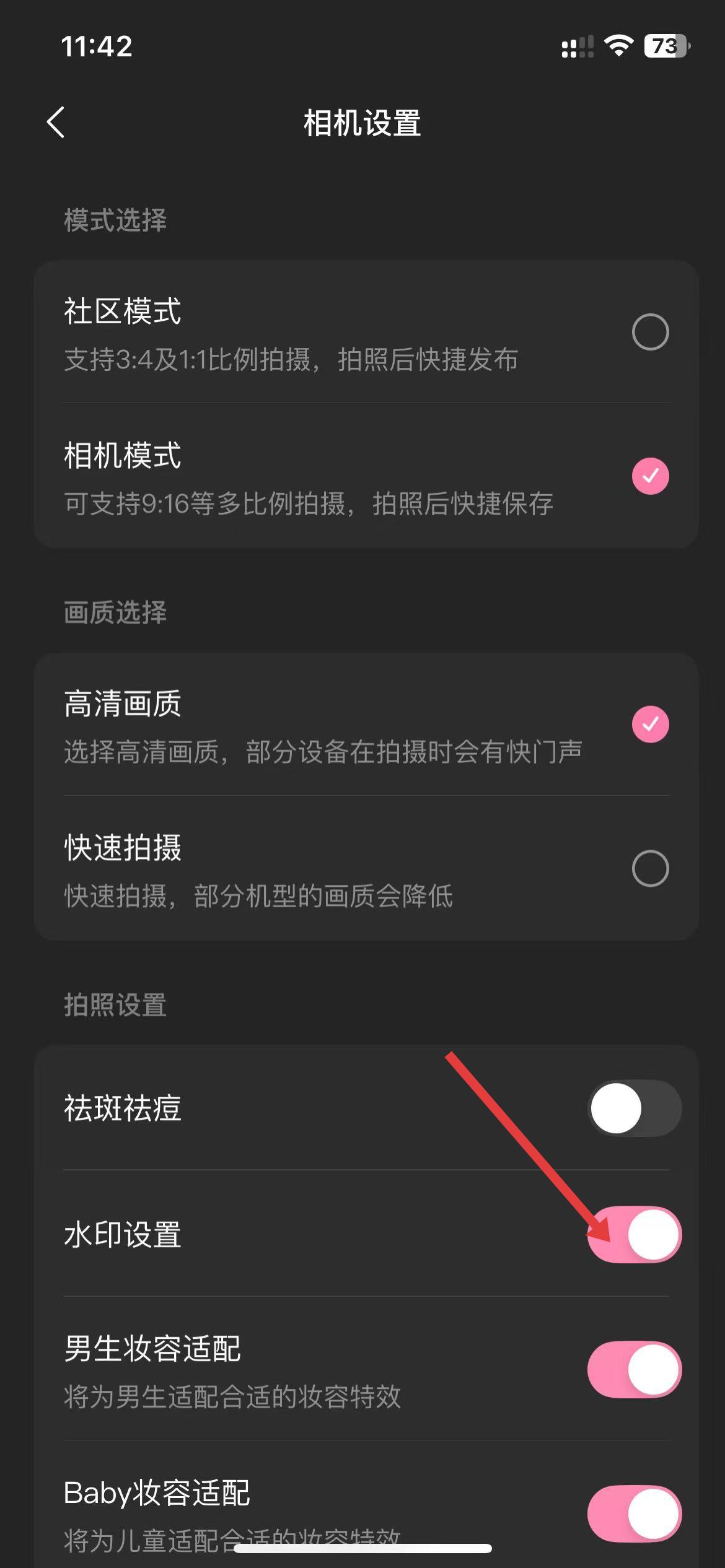Select the 社区模式 radio option
725x1568 pixels.
point(650,332)
